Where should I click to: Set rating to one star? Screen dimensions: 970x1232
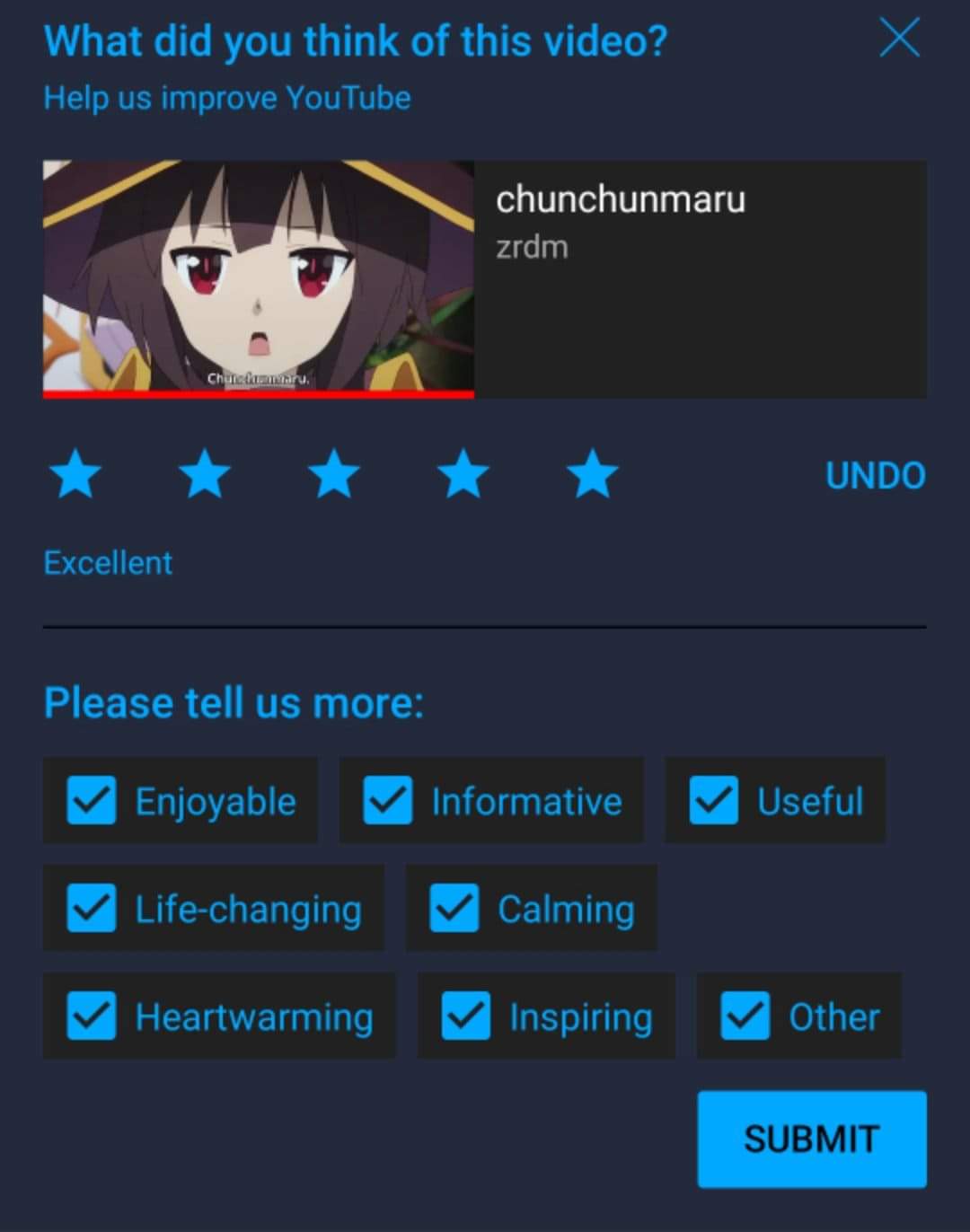(75, 474)
